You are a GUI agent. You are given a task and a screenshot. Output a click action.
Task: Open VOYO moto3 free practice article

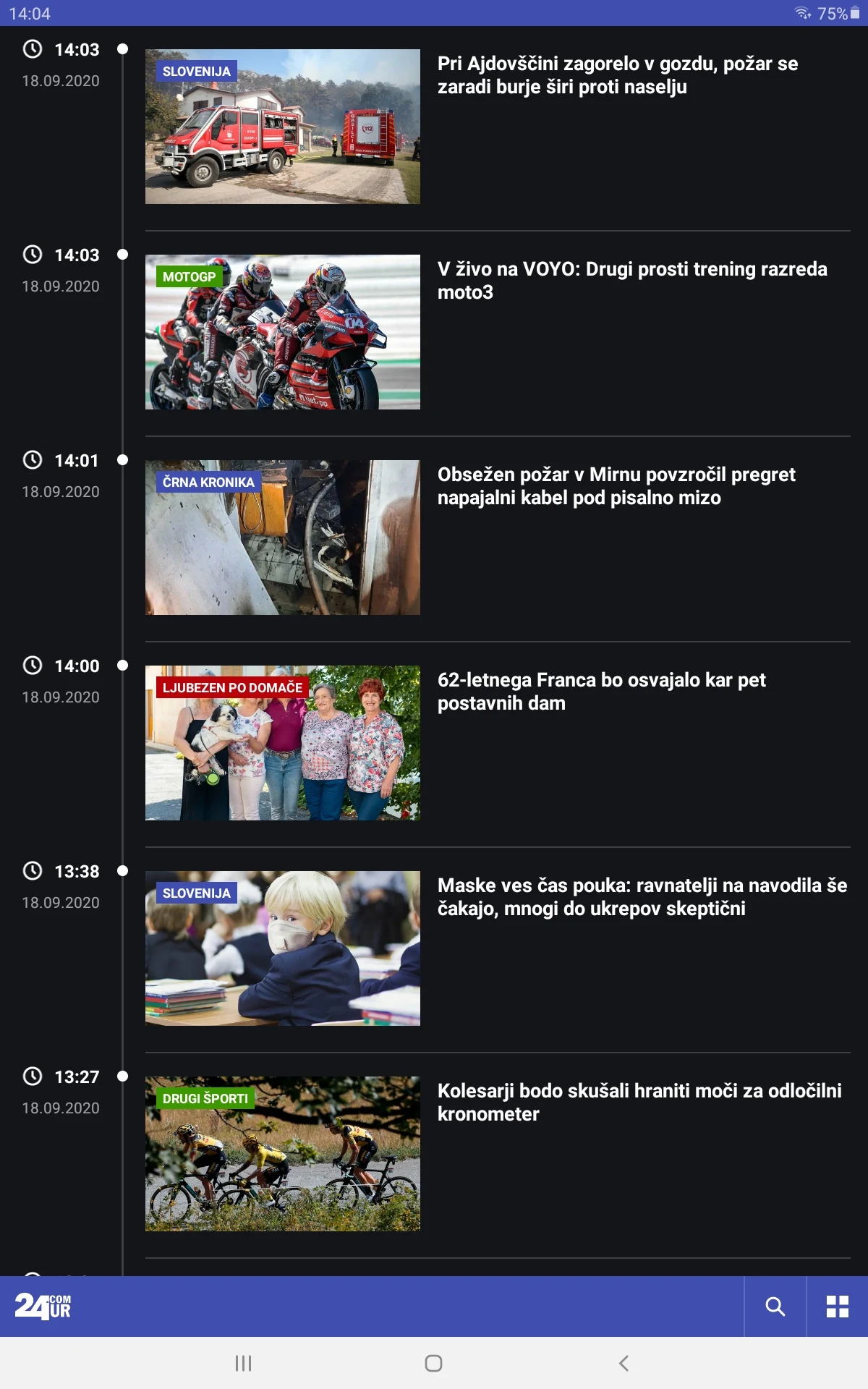click(631, 281)
